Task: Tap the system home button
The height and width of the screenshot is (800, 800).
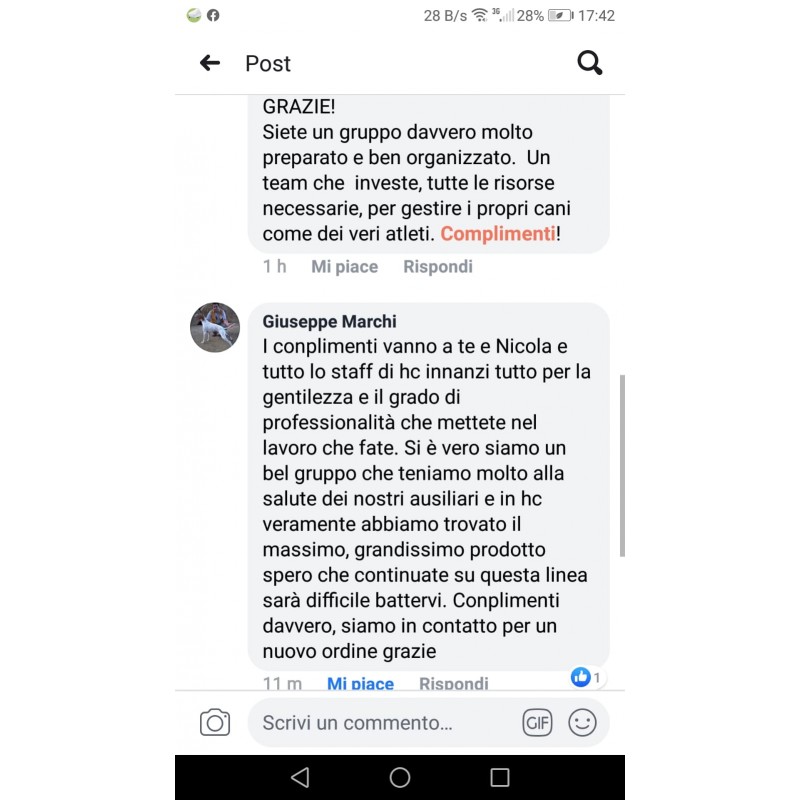Action: coord(400,777)
